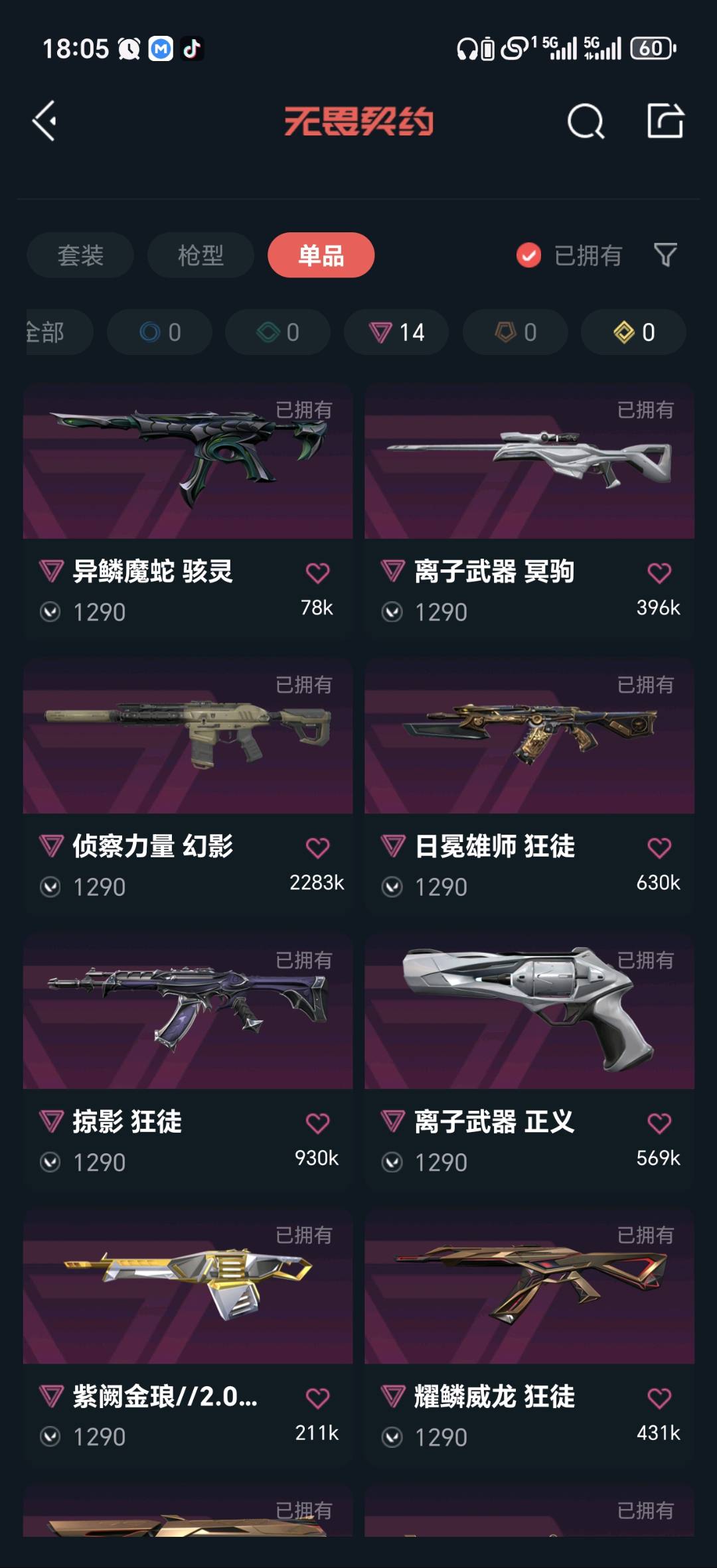This screenshot has width=717, height=1568.
Task: Open the funnel filter options
Action: (x=665, y=255)
